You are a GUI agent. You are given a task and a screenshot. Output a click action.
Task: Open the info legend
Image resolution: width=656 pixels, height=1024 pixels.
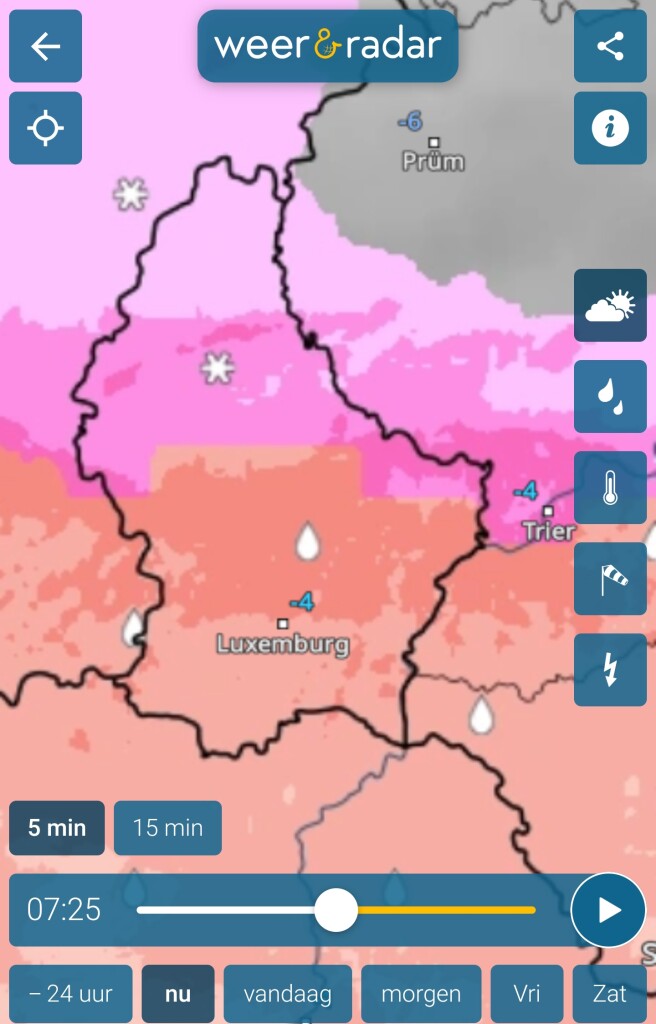[x=610, y=128]
